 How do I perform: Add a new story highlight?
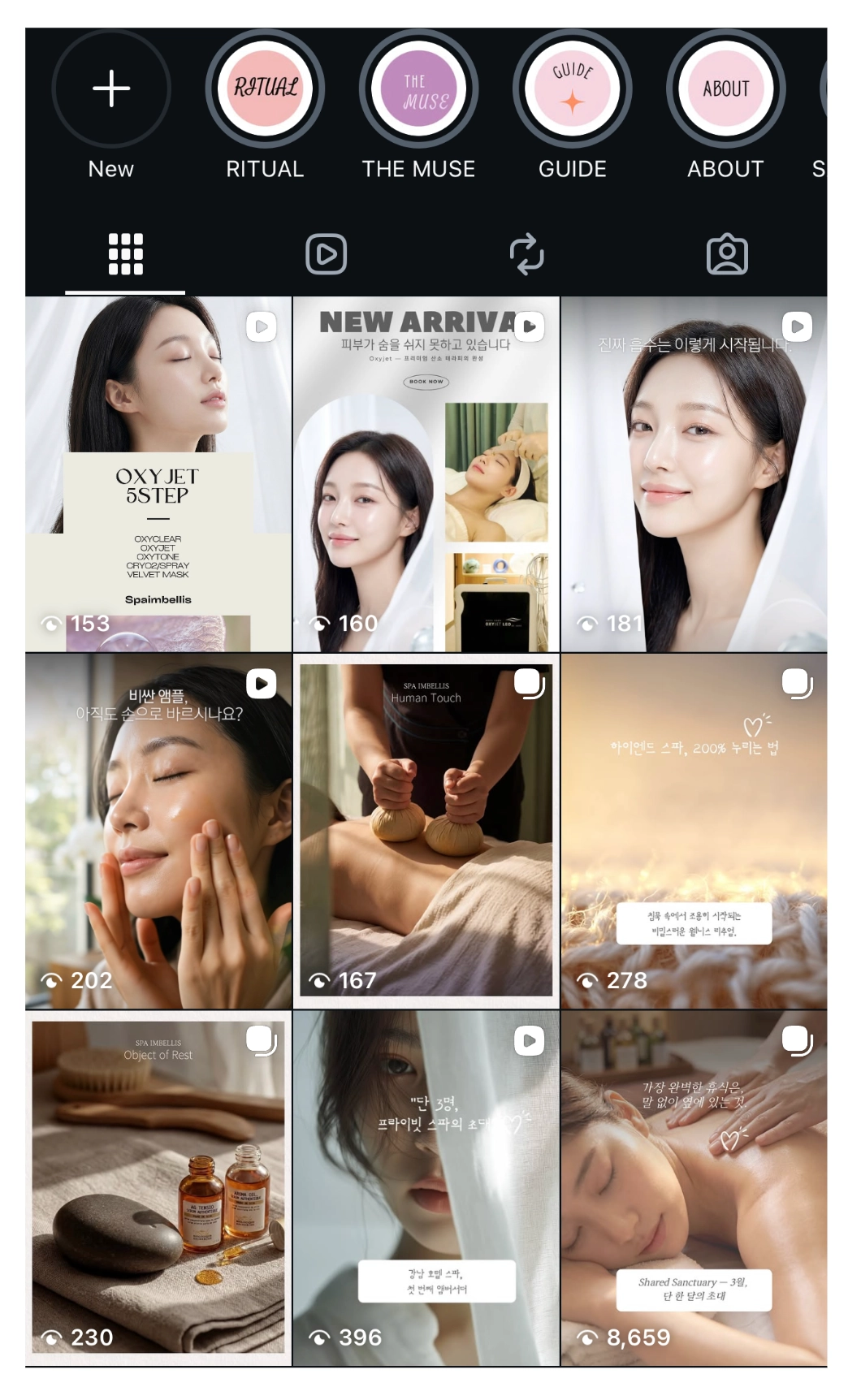click(x=111, y=89)
